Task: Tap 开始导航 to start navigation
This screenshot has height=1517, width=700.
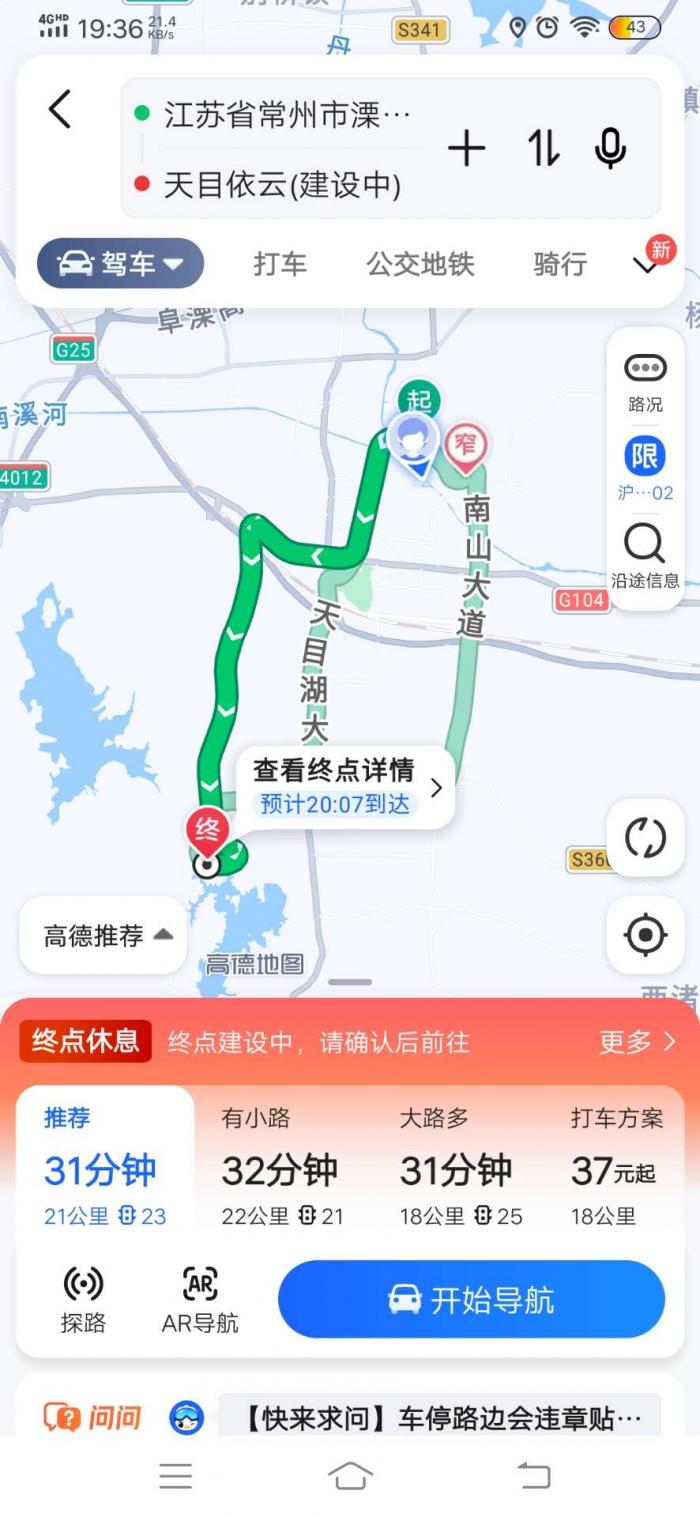Action: click(x=471, y=1299)
